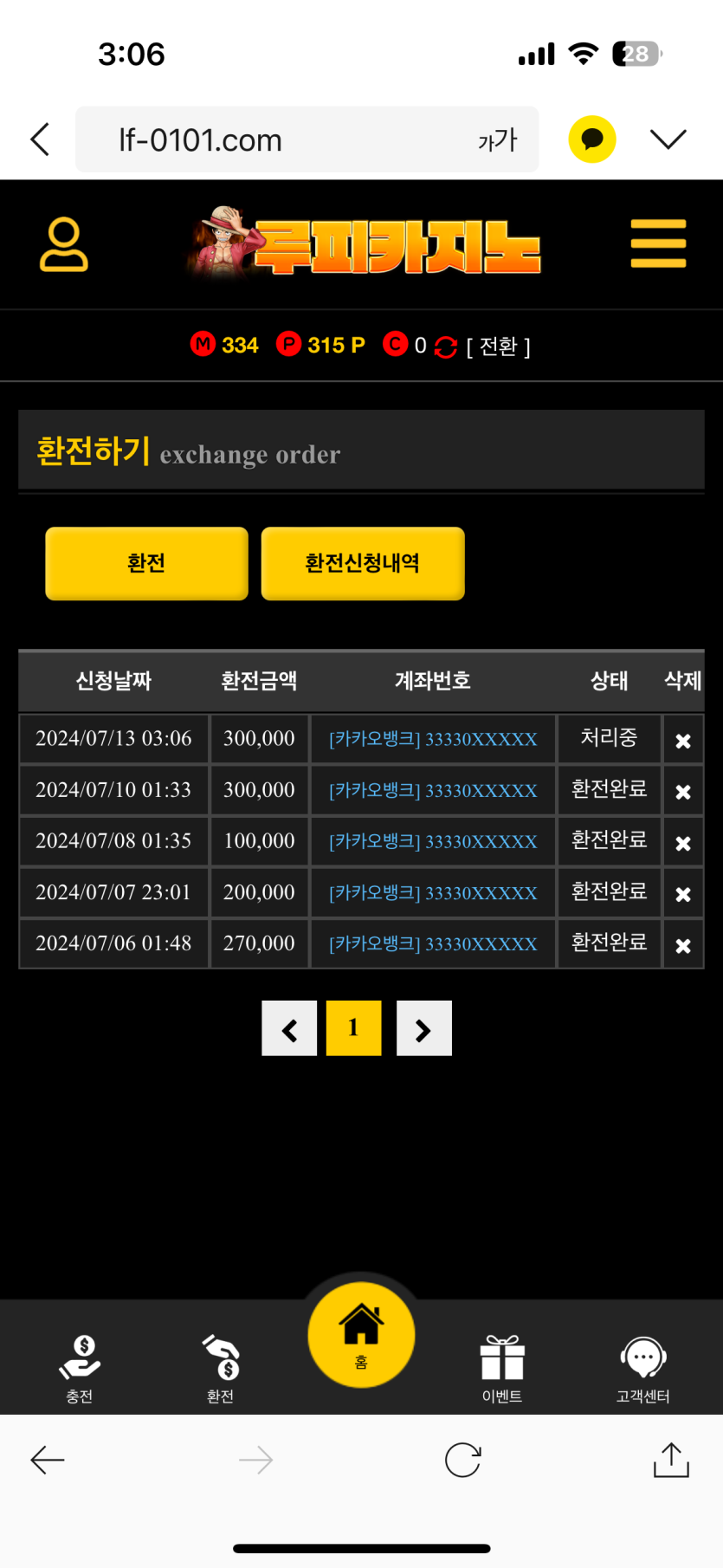The height and width of the screenshot is (1568, 723).
Task: Remove the 2024/07/06 01:48 entry
Action: tap(683, 945)
